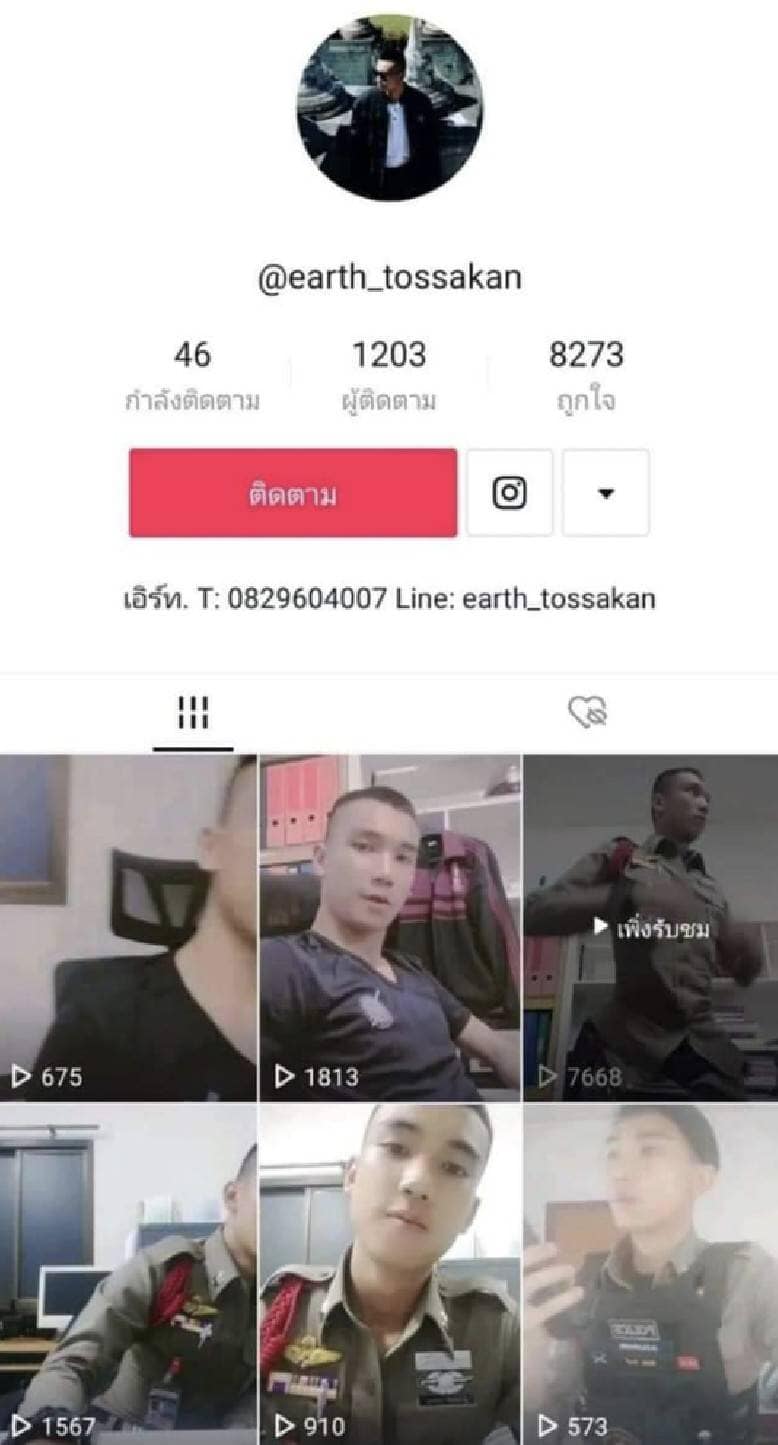Viewport: 778px width, 1445px height.
Task: Open the linked Instagram profile icon
Action: [509, 493]
